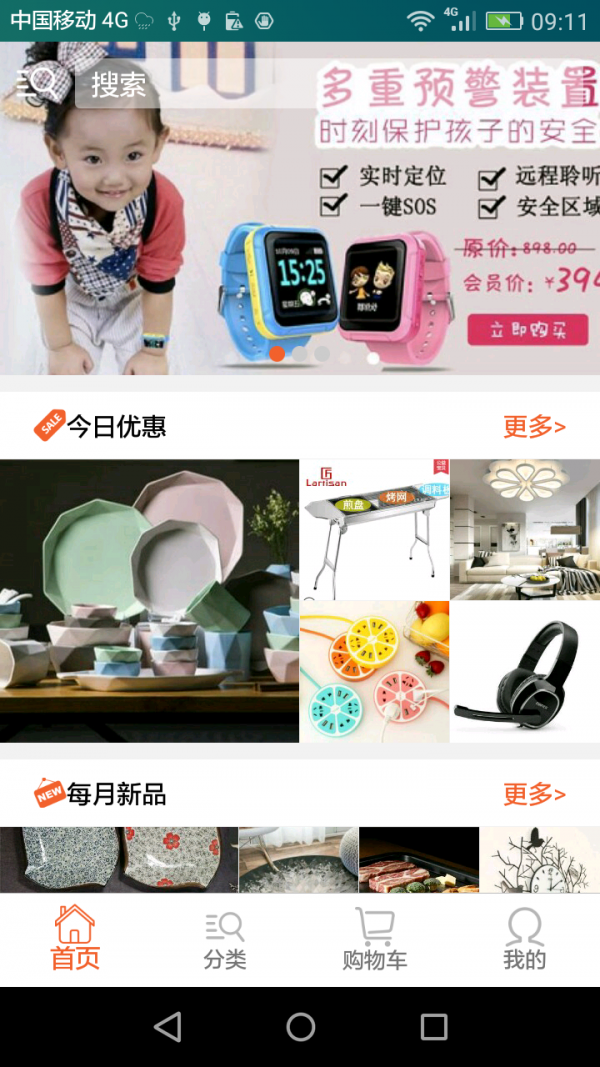Open the tree wall clock item
The height and width of the screenshot is (1067, 600).
click(x=539, y=859)
